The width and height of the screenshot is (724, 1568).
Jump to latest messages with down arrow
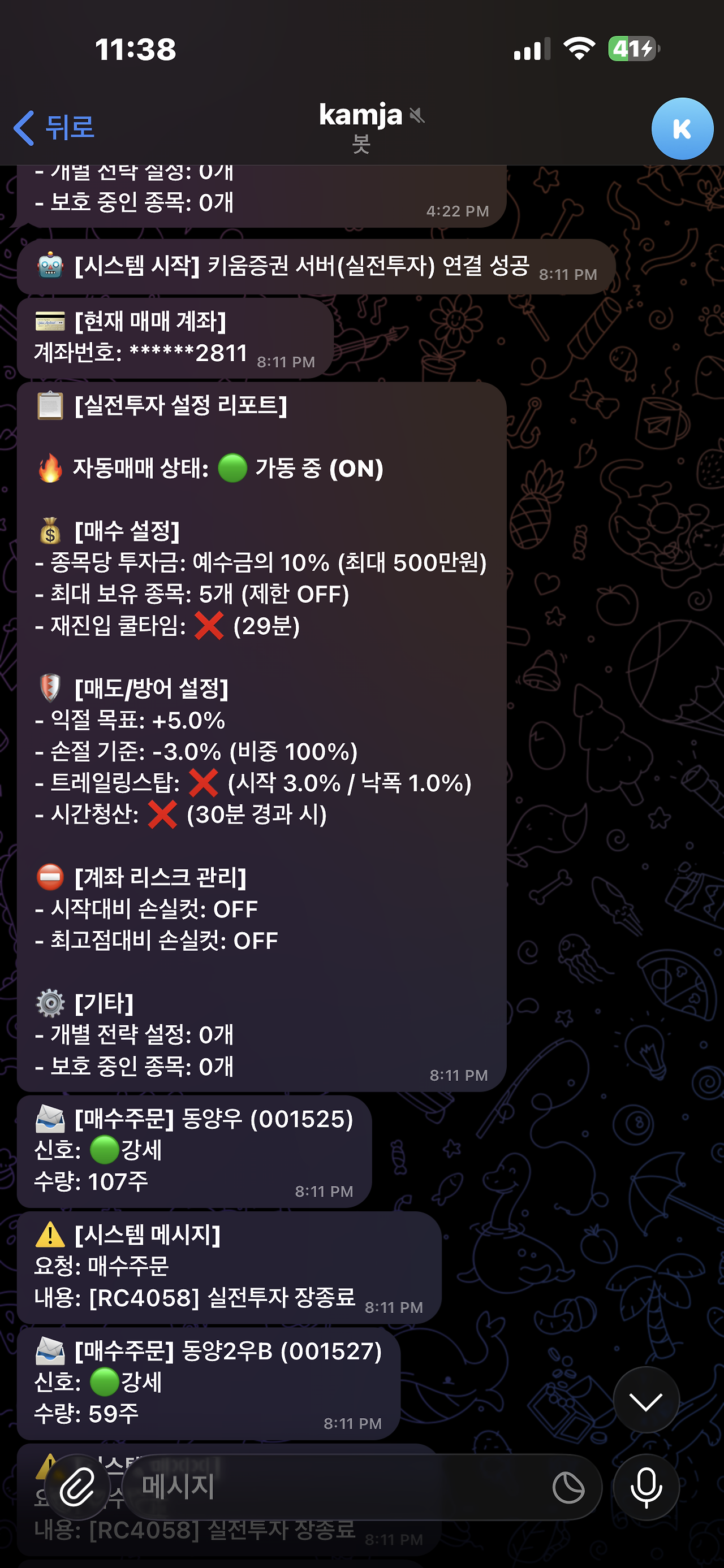point(645,1400)
